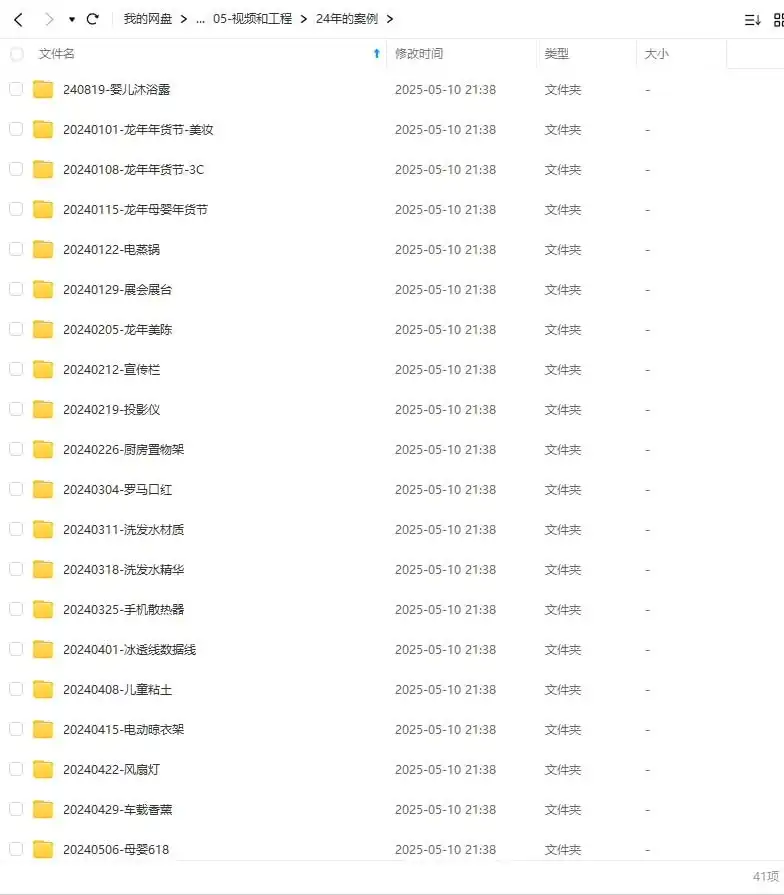Image resolution: width=784 pixels, height=895 pixels.
Task: Navigate to 我的网盘 via breadcrumb
Action: point(147,18)
